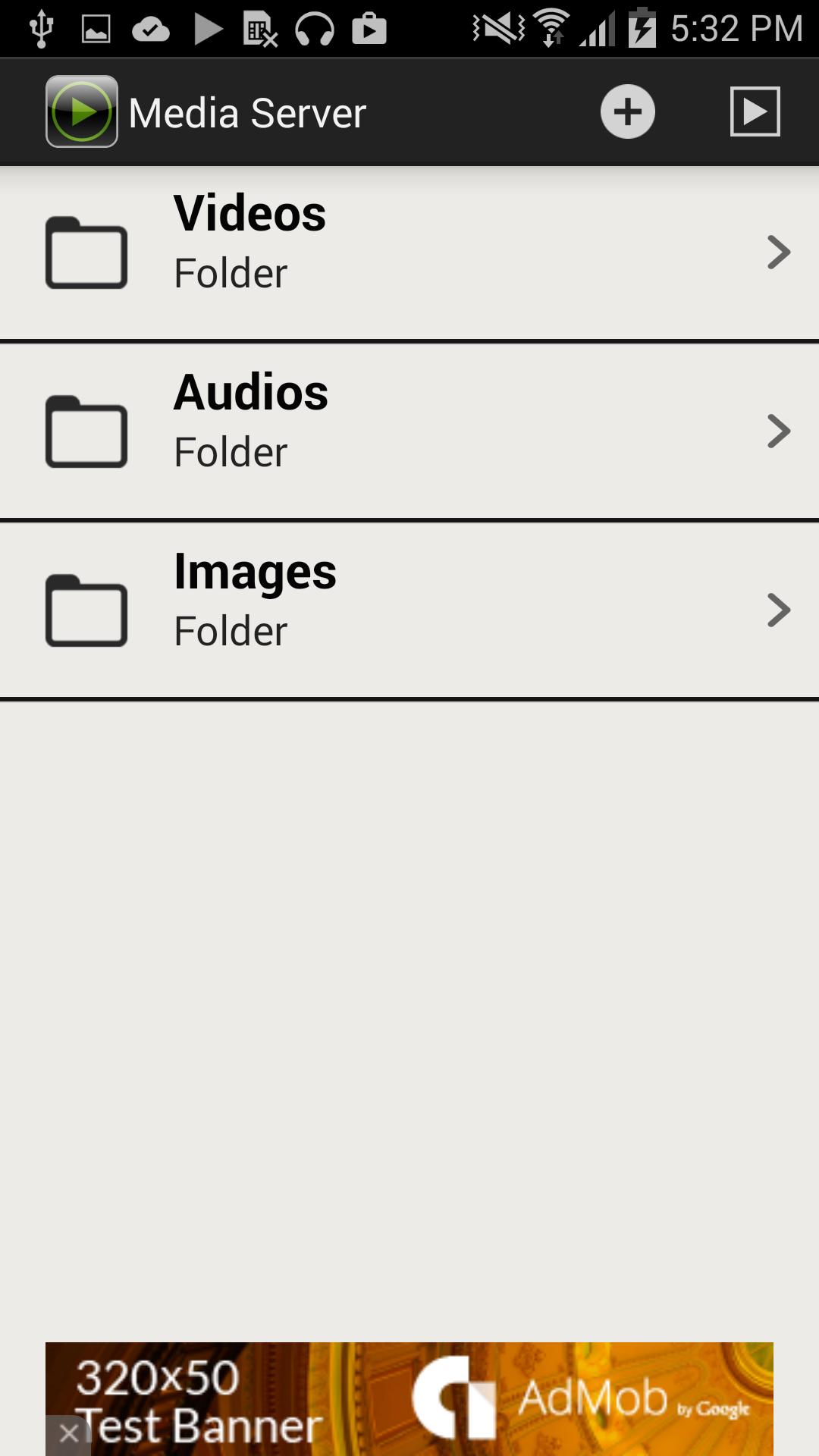
Task: Expand the Audios folder chevron
Action: pyautogui.click(x=780, y=432)
